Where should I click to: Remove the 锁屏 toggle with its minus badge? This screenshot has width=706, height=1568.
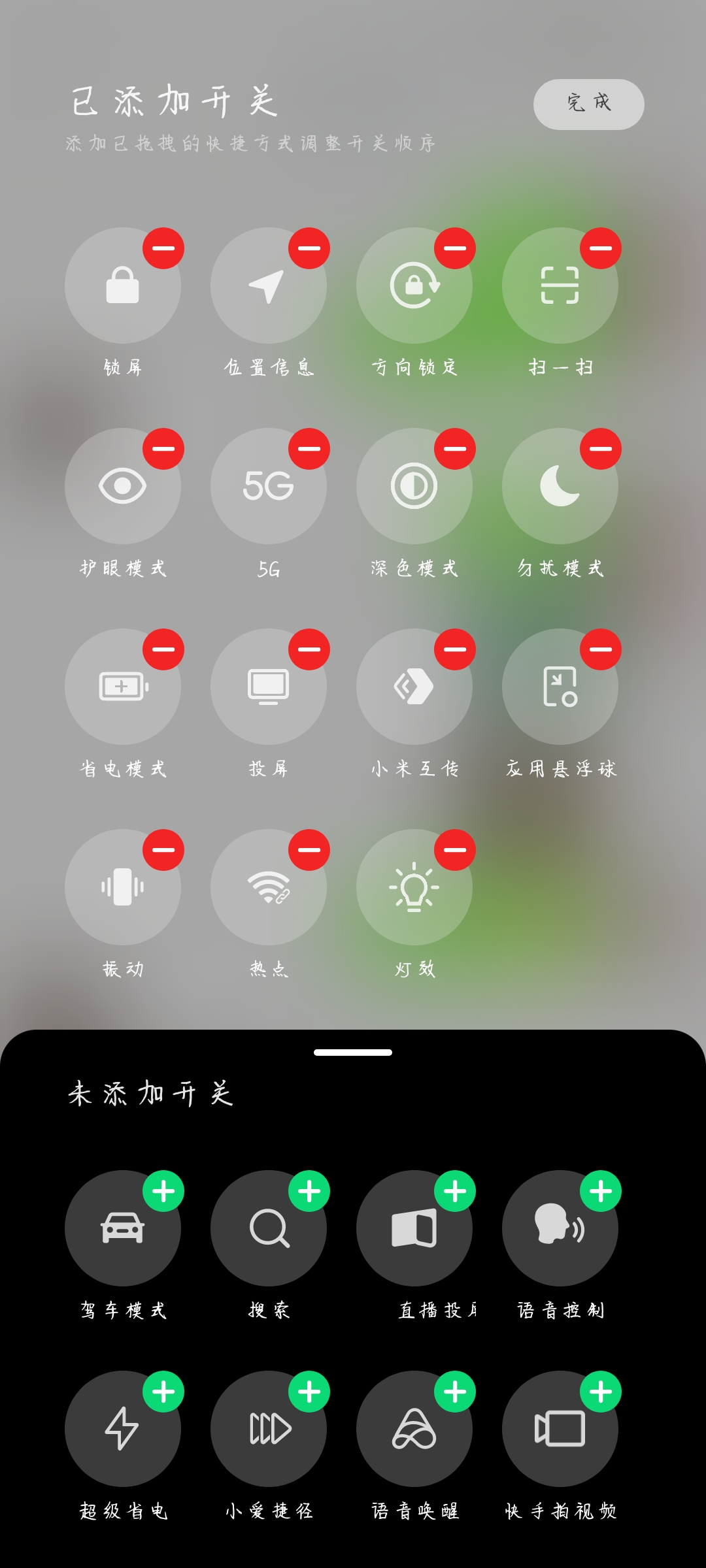pos(163,248)
